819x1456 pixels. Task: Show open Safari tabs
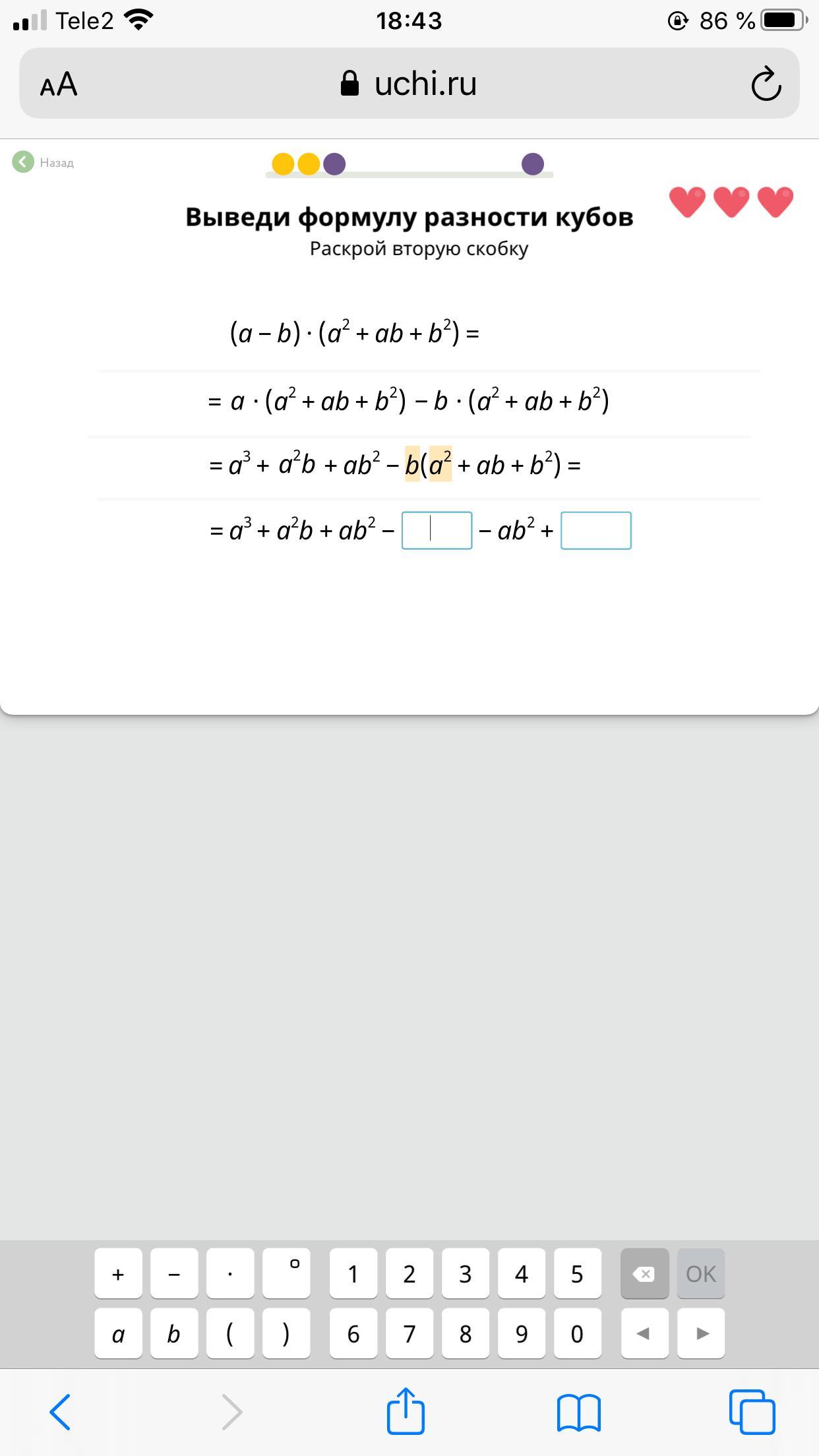pos(752,1412)
